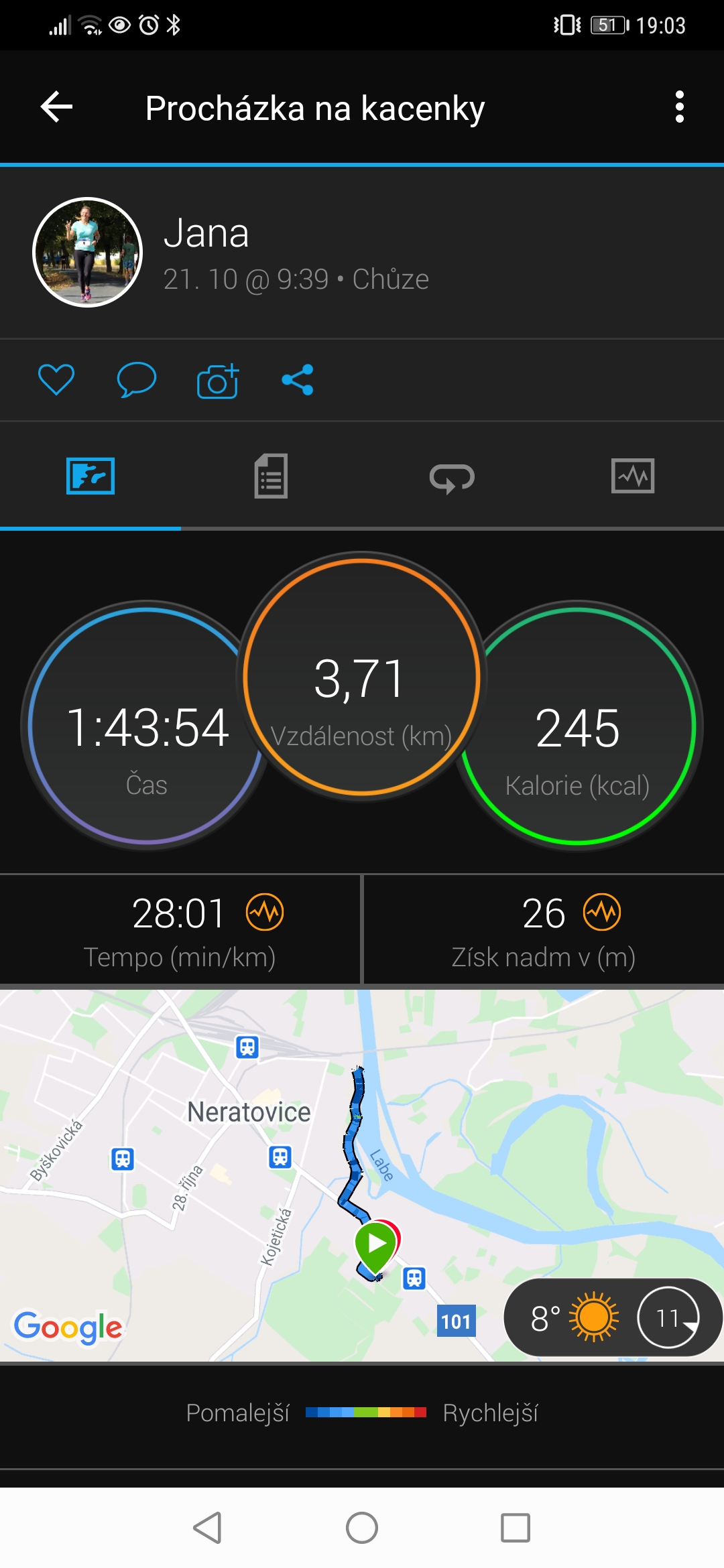Open the three-dot overflow menu
The image size is (724, 1568).
680,107
